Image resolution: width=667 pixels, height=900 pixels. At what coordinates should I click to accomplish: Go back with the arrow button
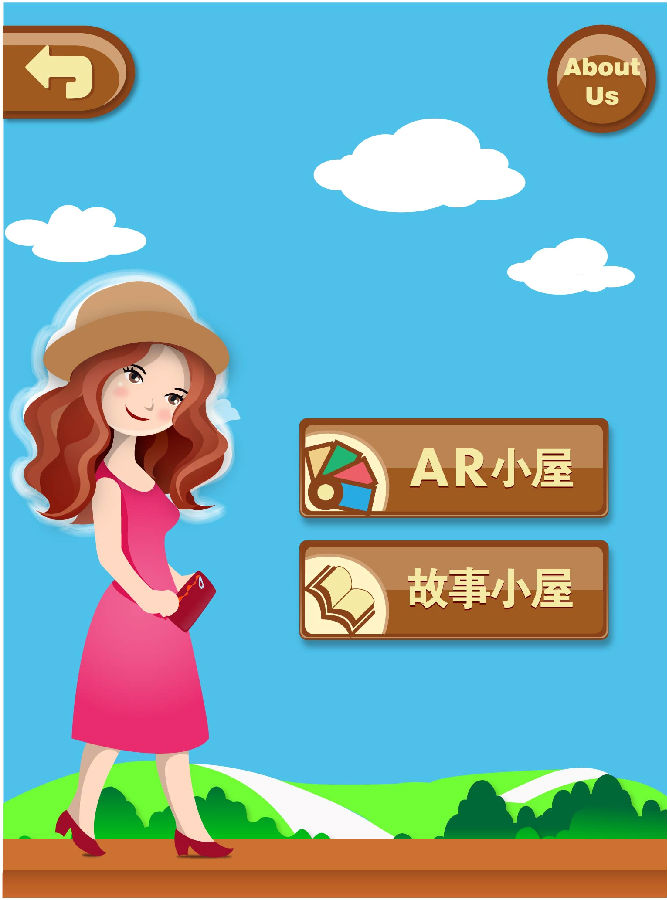pyautogui.click(x=64, y=73)
